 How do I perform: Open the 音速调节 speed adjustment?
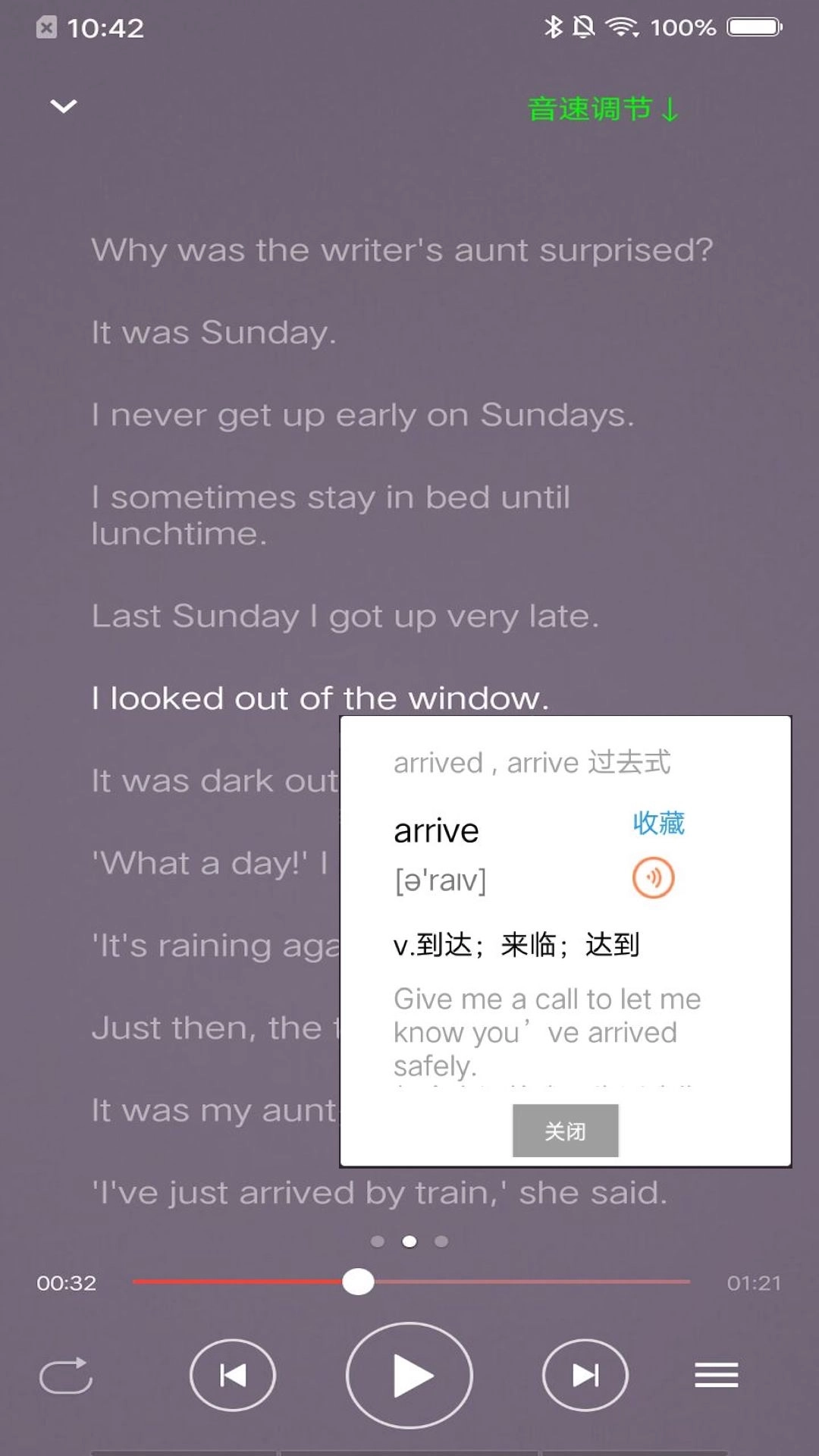[603, 109]
